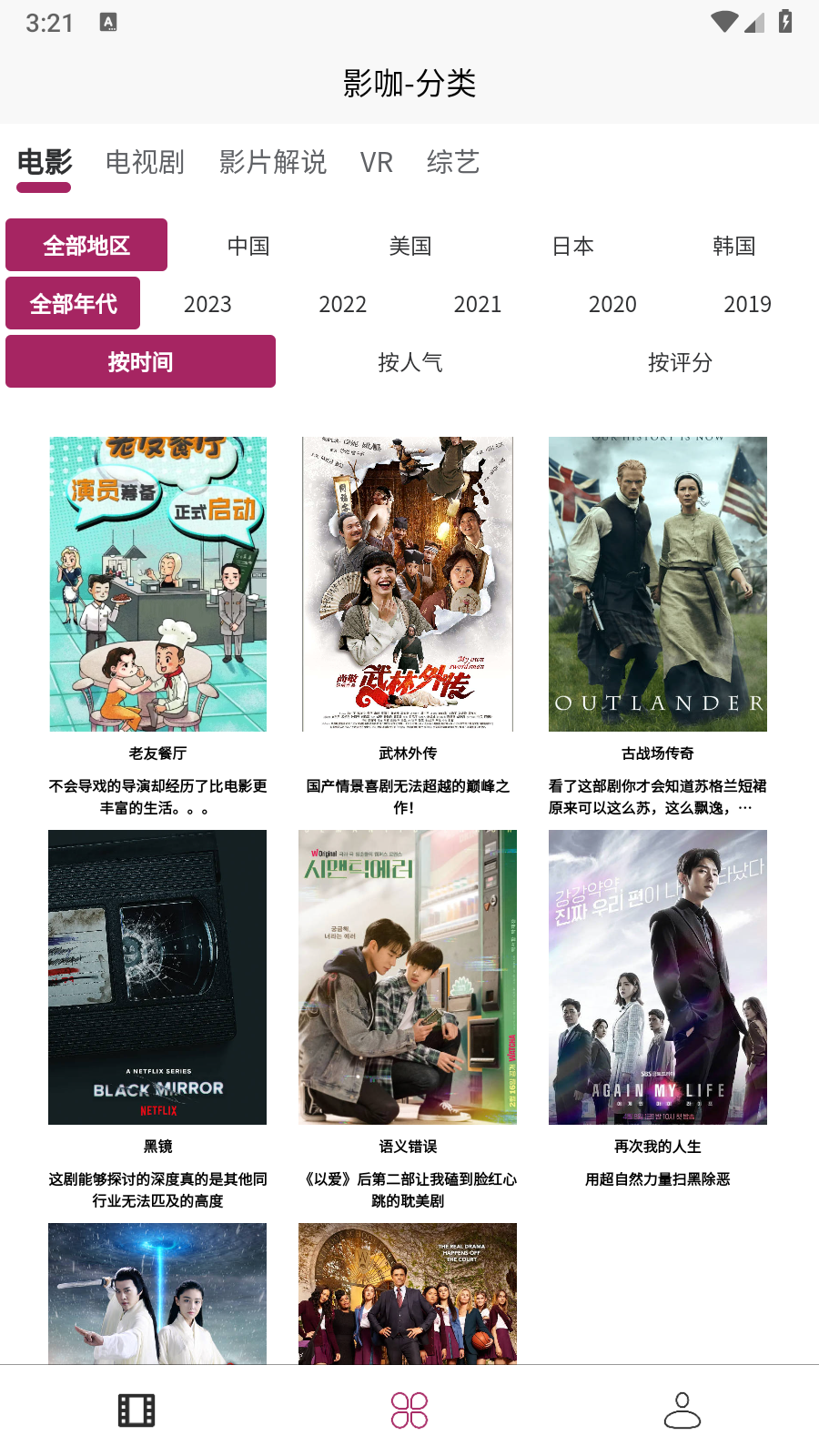Select the 韩国 region filter
The image size is (819, 1456).
pyautogui.click(x=734, y=246)
